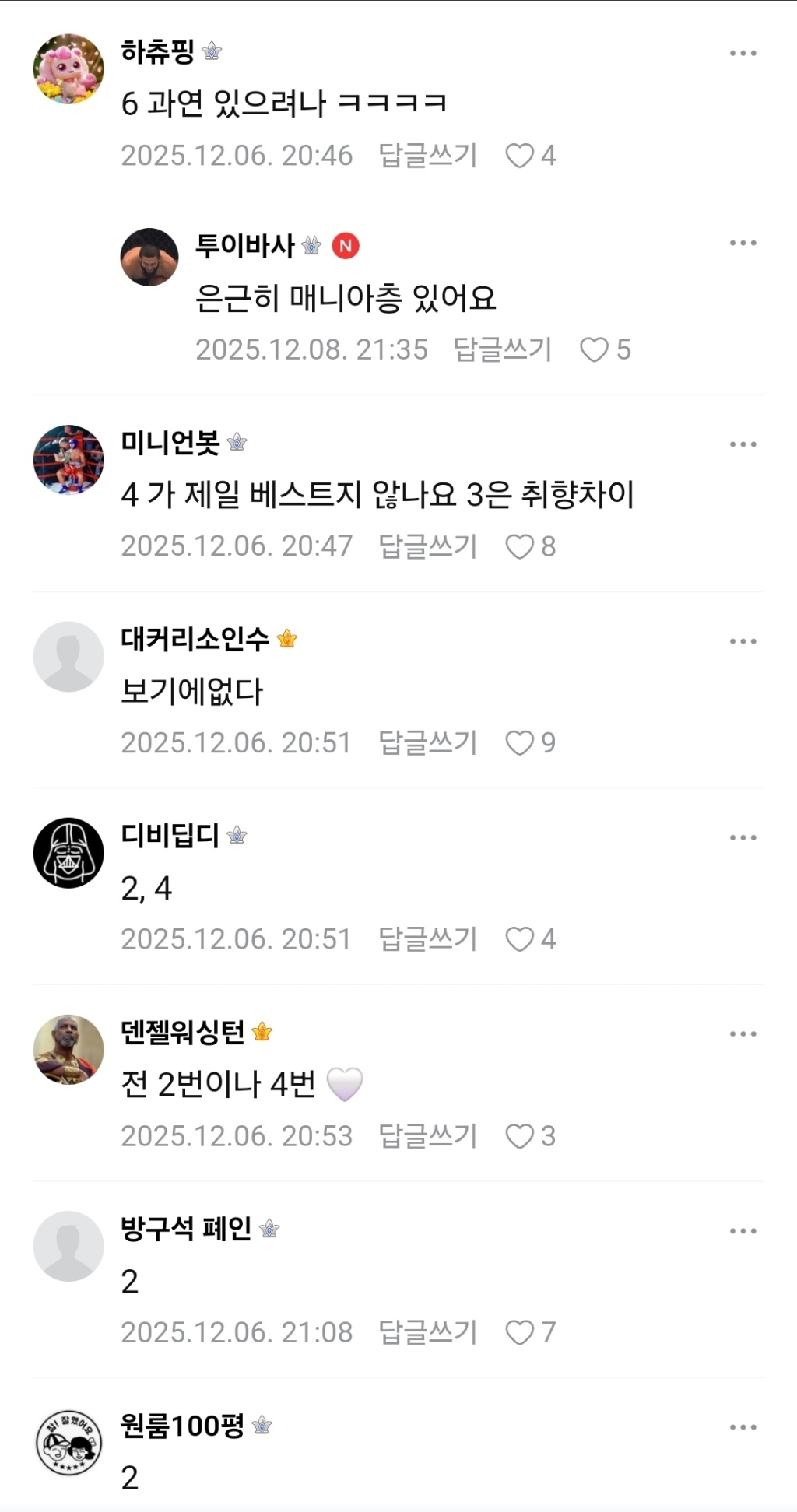Image resolution: width=797 pixels, height=1512 pixels.
Task: Open overflow menu on 투이바사's reply
Action: pos(743,243)
